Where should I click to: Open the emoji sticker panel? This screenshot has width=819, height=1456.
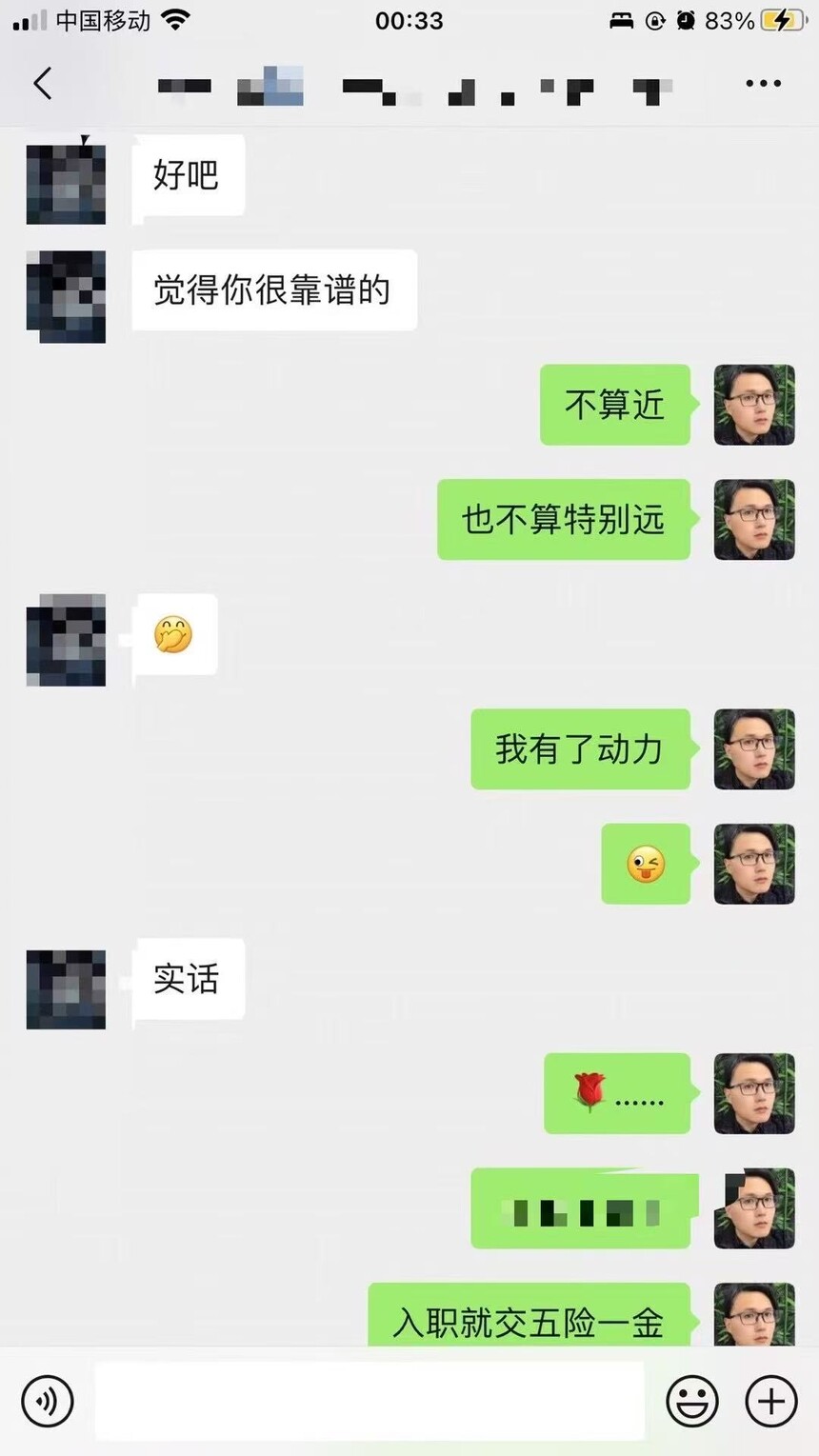(691, 1401)
